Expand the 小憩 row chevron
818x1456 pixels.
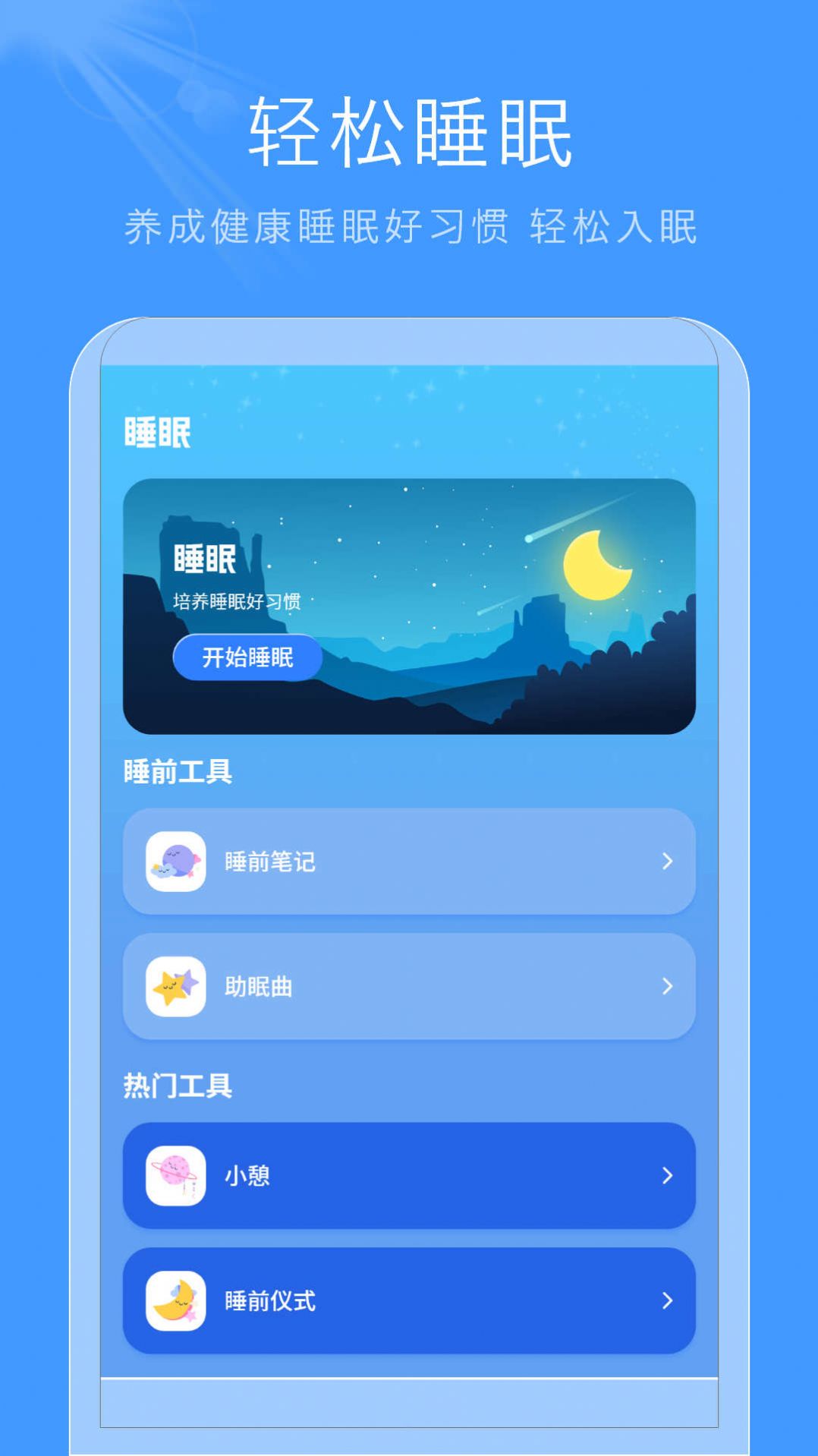tap(667, 1177)
